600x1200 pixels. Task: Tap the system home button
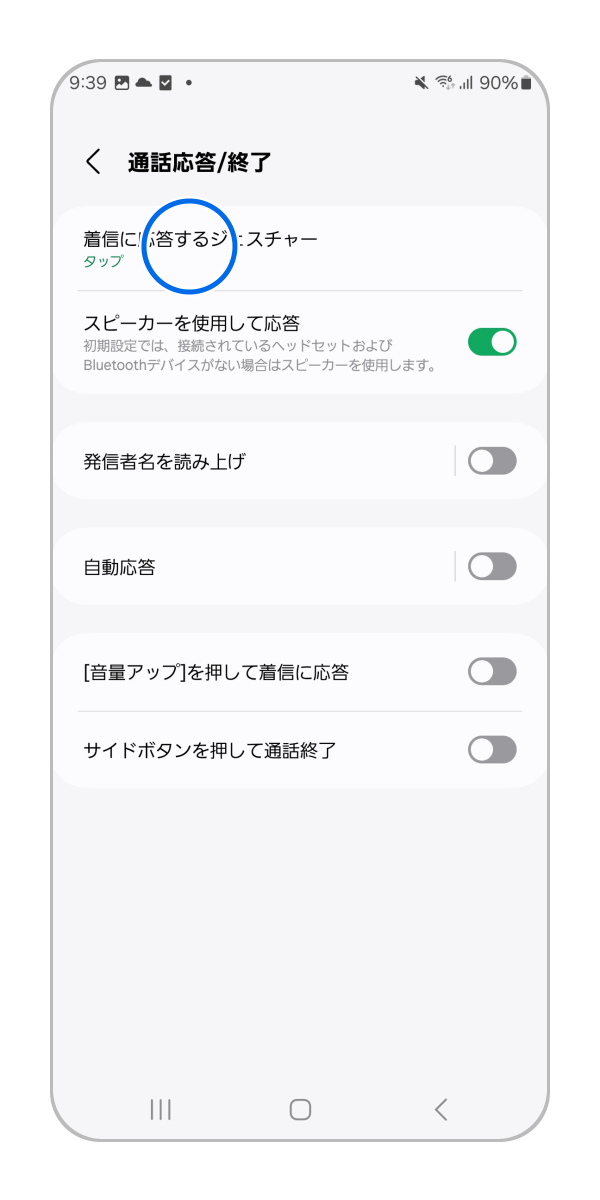pos(300,1108)
